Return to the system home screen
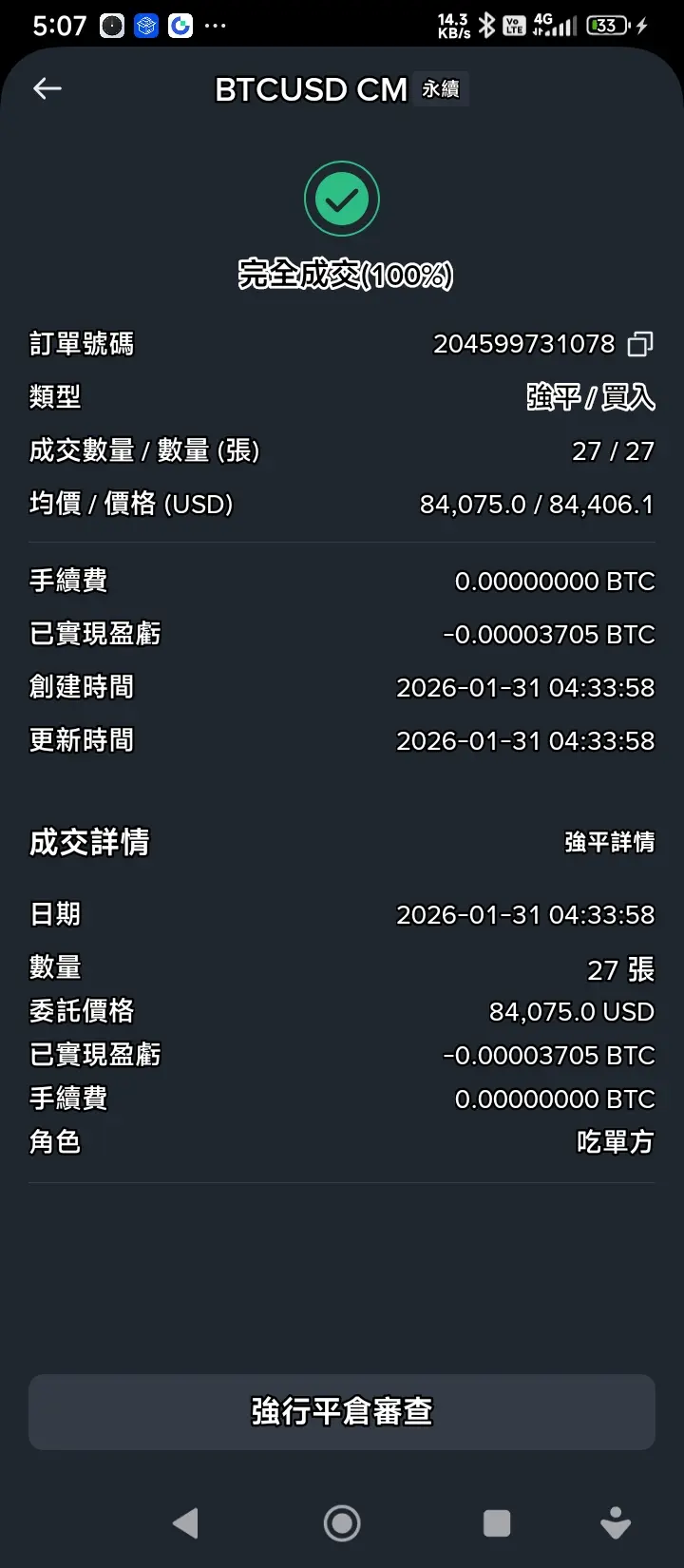 pos(342,1523)
